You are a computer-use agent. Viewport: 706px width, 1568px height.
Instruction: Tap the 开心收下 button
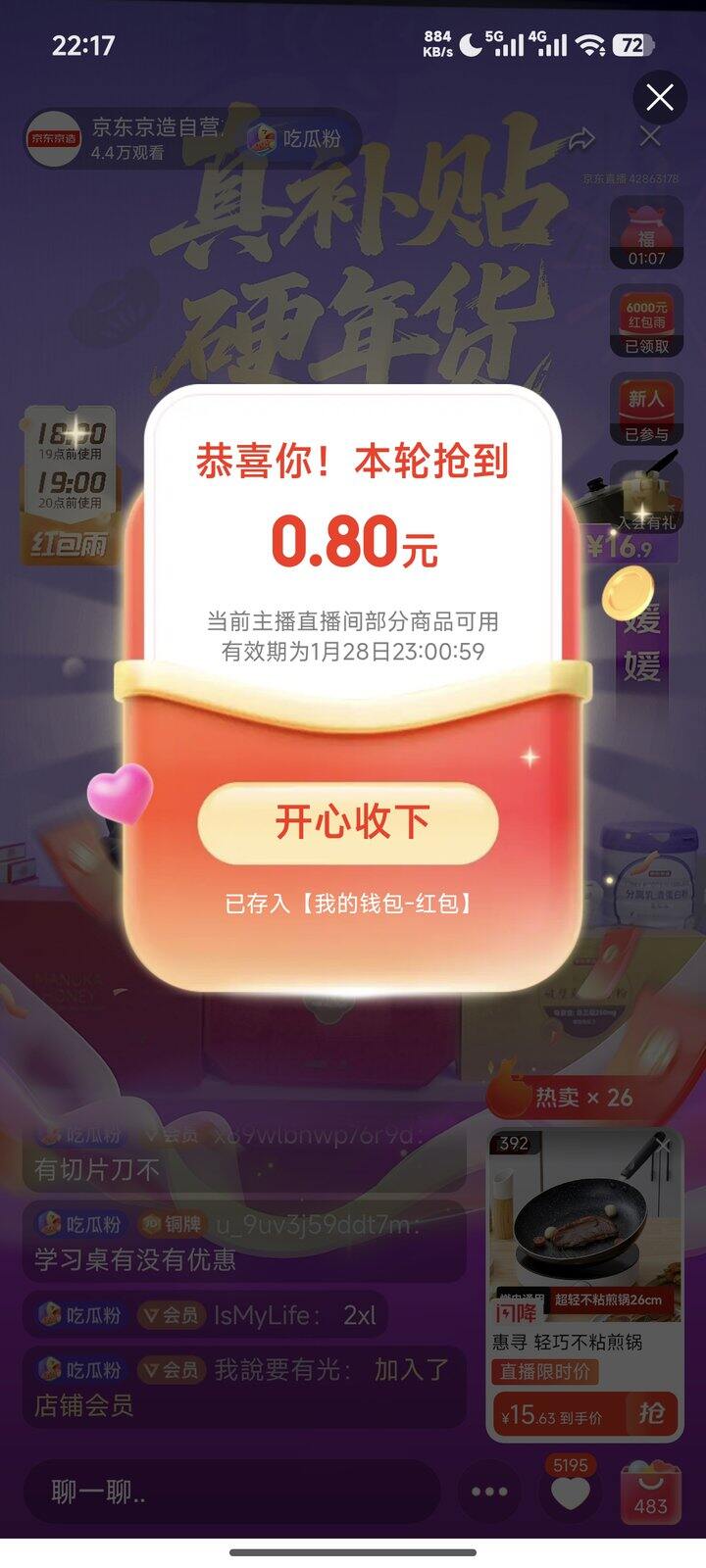coord(348,822)
